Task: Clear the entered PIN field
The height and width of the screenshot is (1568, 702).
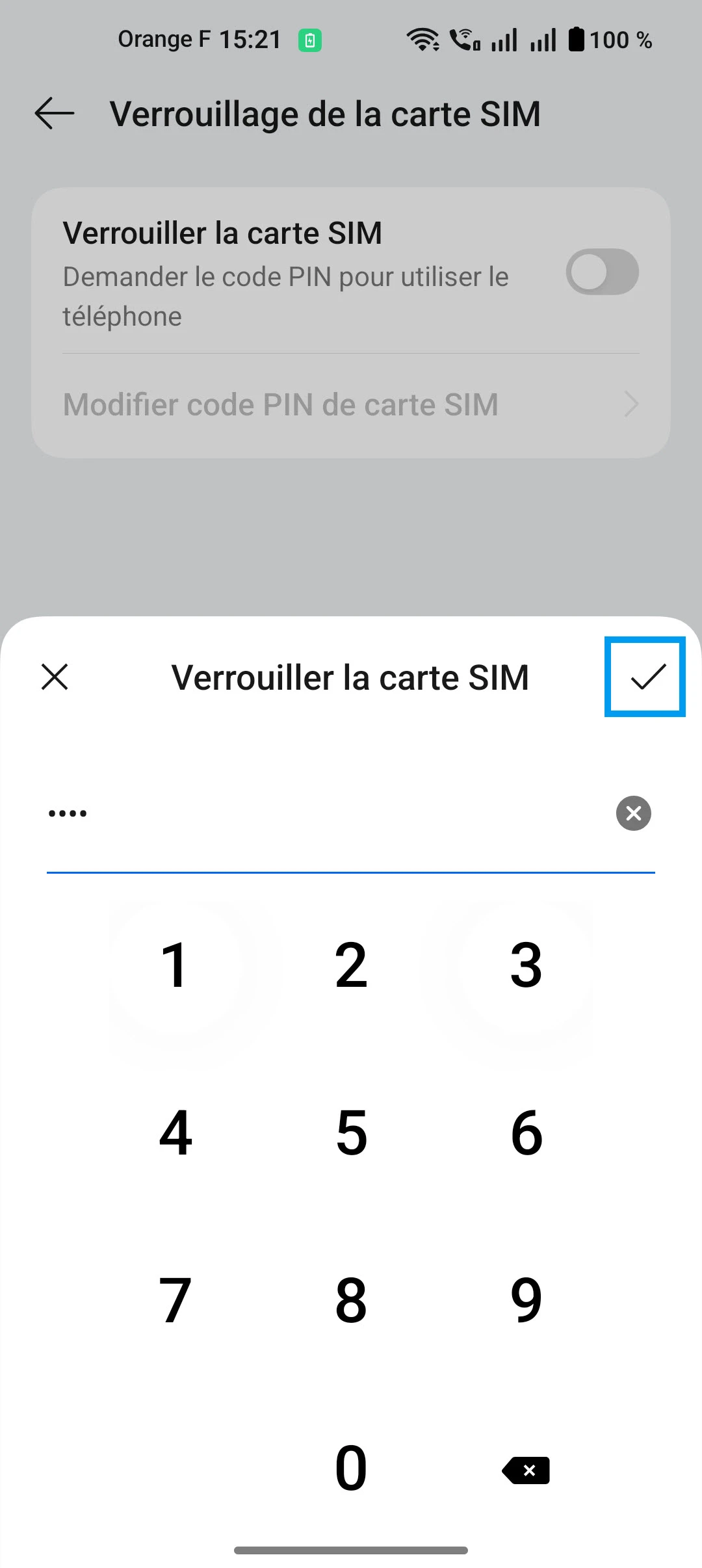Action: point(633,813)
